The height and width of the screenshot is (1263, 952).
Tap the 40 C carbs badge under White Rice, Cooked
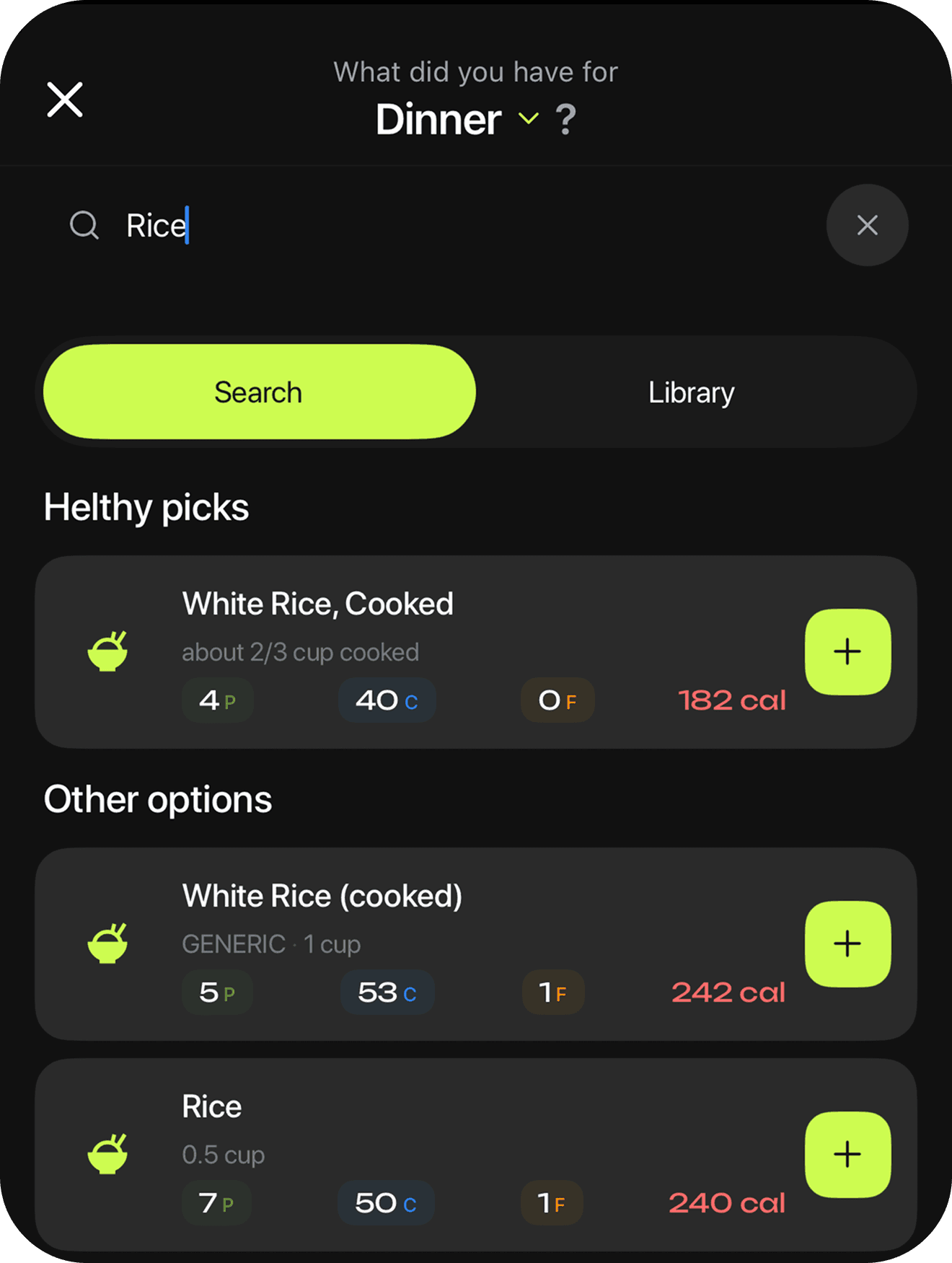coord(387,699)
